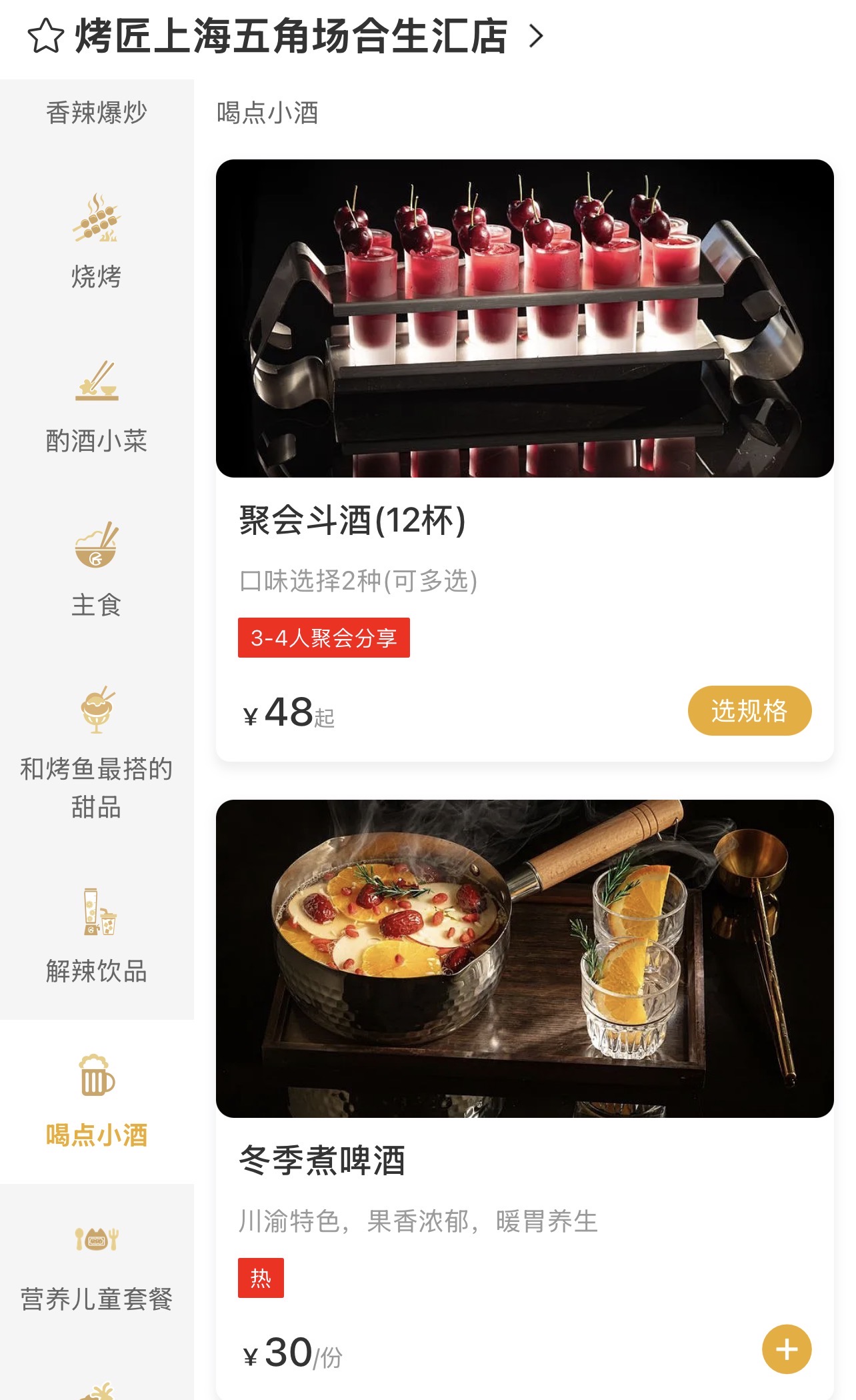
Task: Open the 聚会斗酒(12杯) dish photo
Action: click(525, 318)
